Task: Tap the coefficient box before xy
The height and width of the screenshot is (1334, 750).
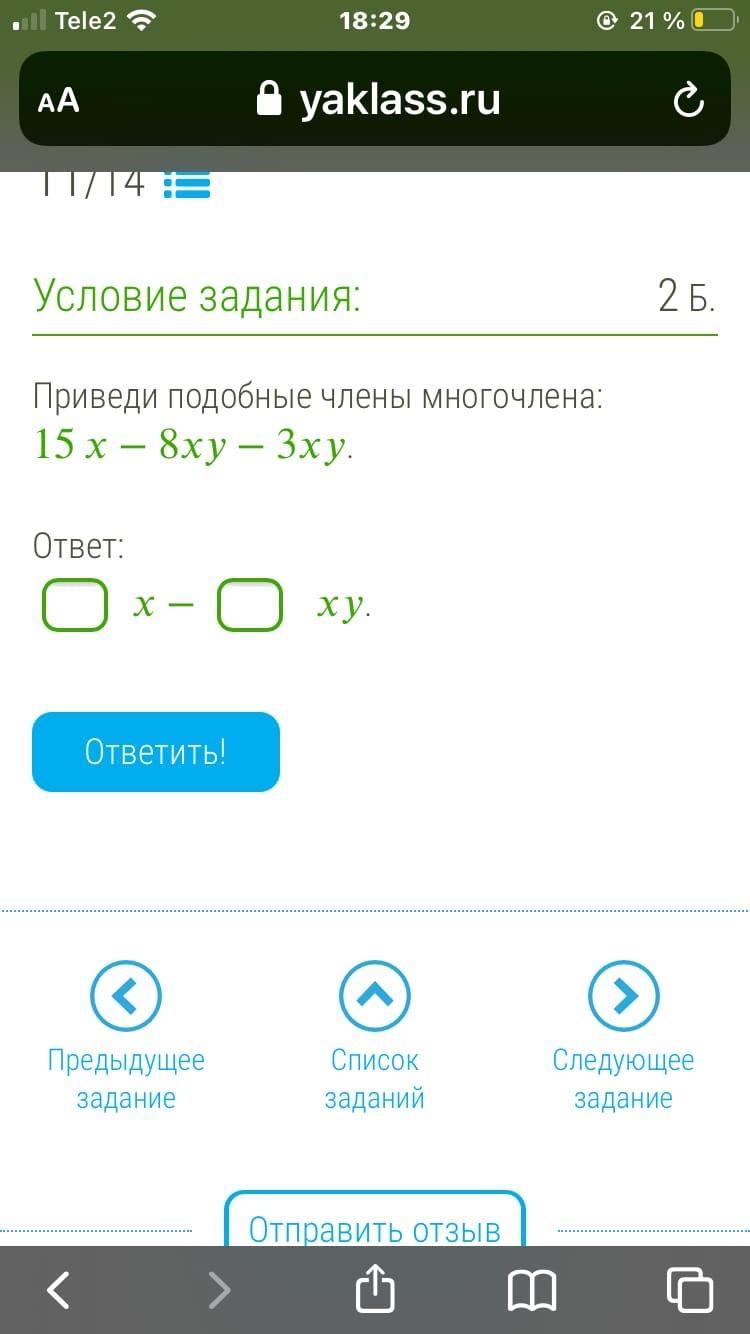Action: click(x=250, y=605)
